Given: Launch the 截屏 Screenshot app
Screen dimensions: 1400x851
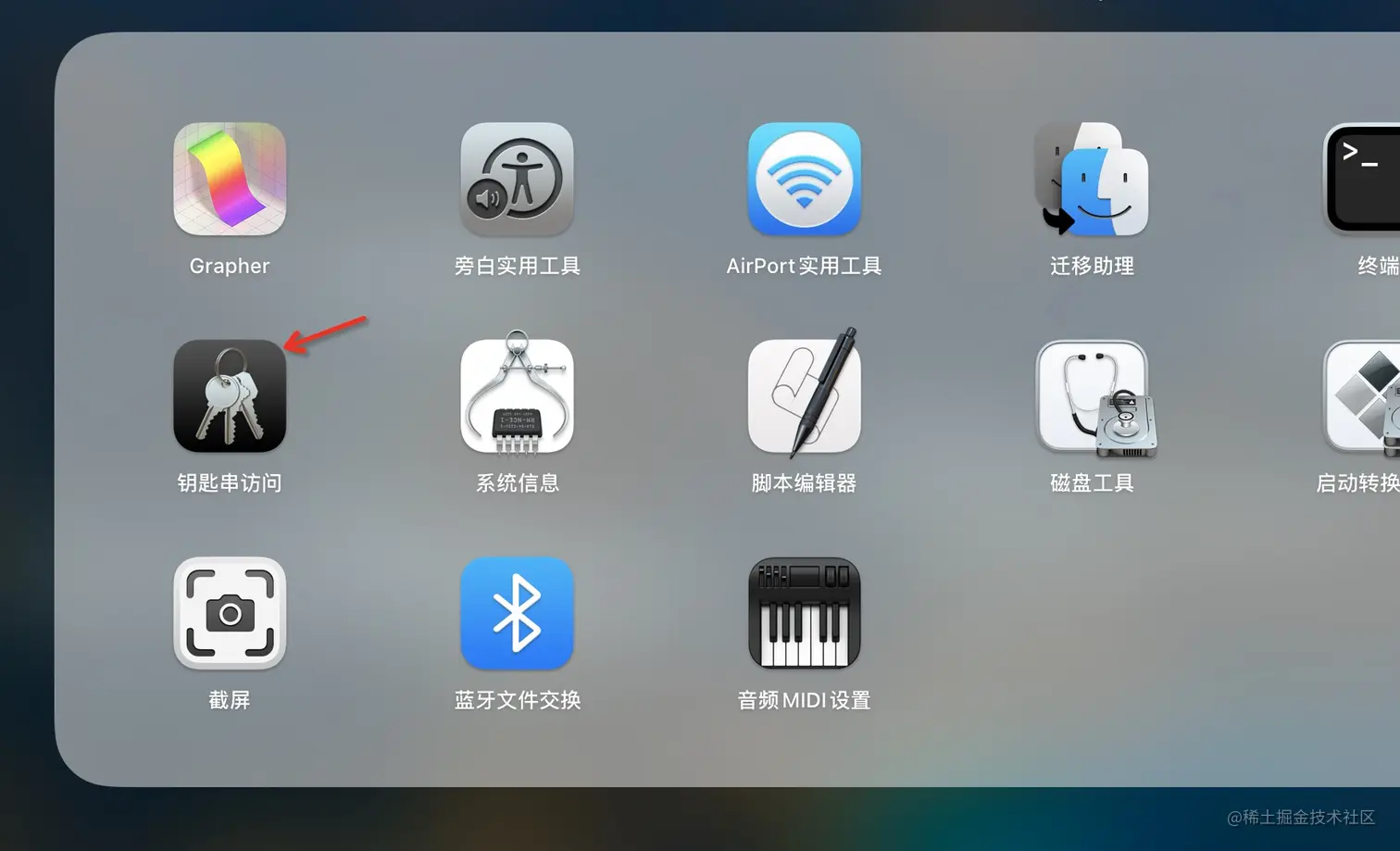Looking at the screenshot, I should click(230, 613).
